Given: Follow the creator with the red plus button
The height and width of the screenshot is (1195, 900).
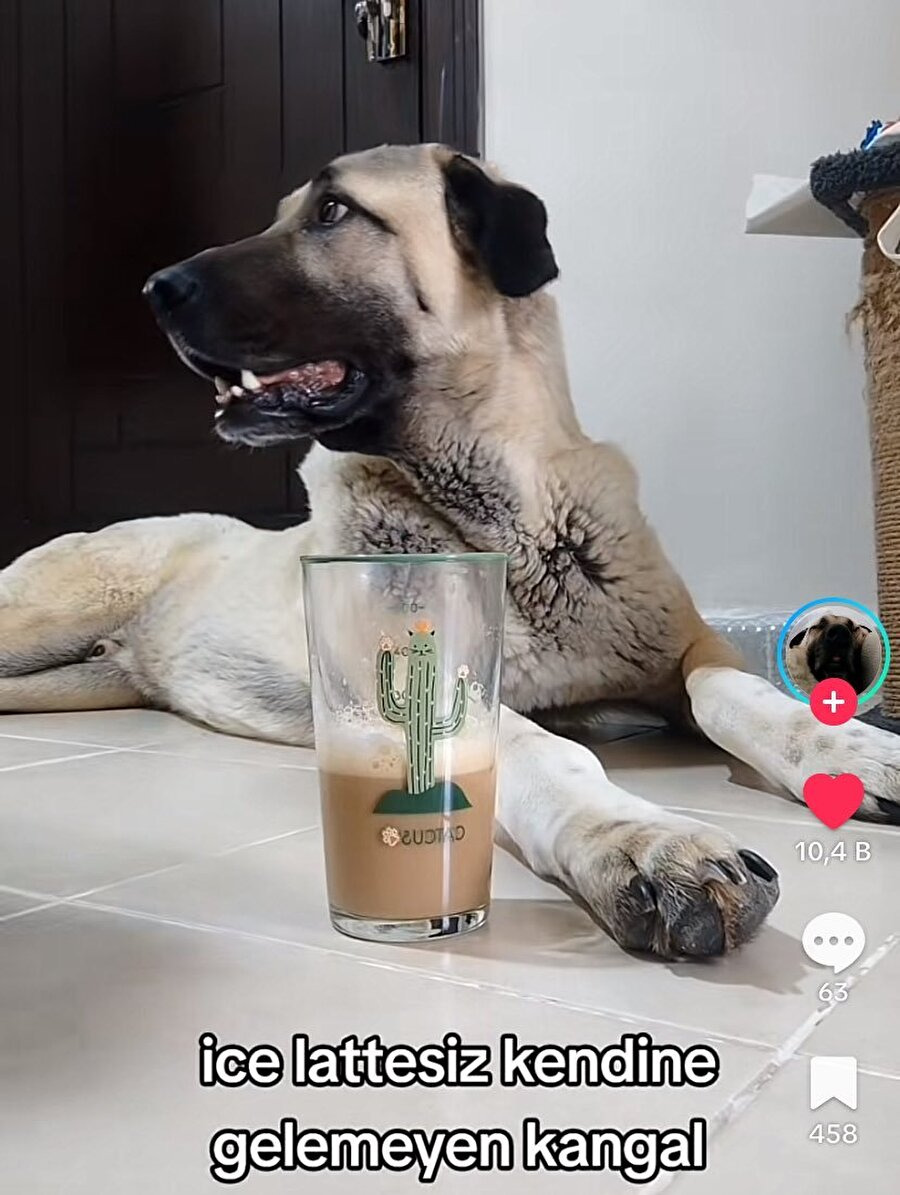Looking at the screenshot, I should (833, 703).
